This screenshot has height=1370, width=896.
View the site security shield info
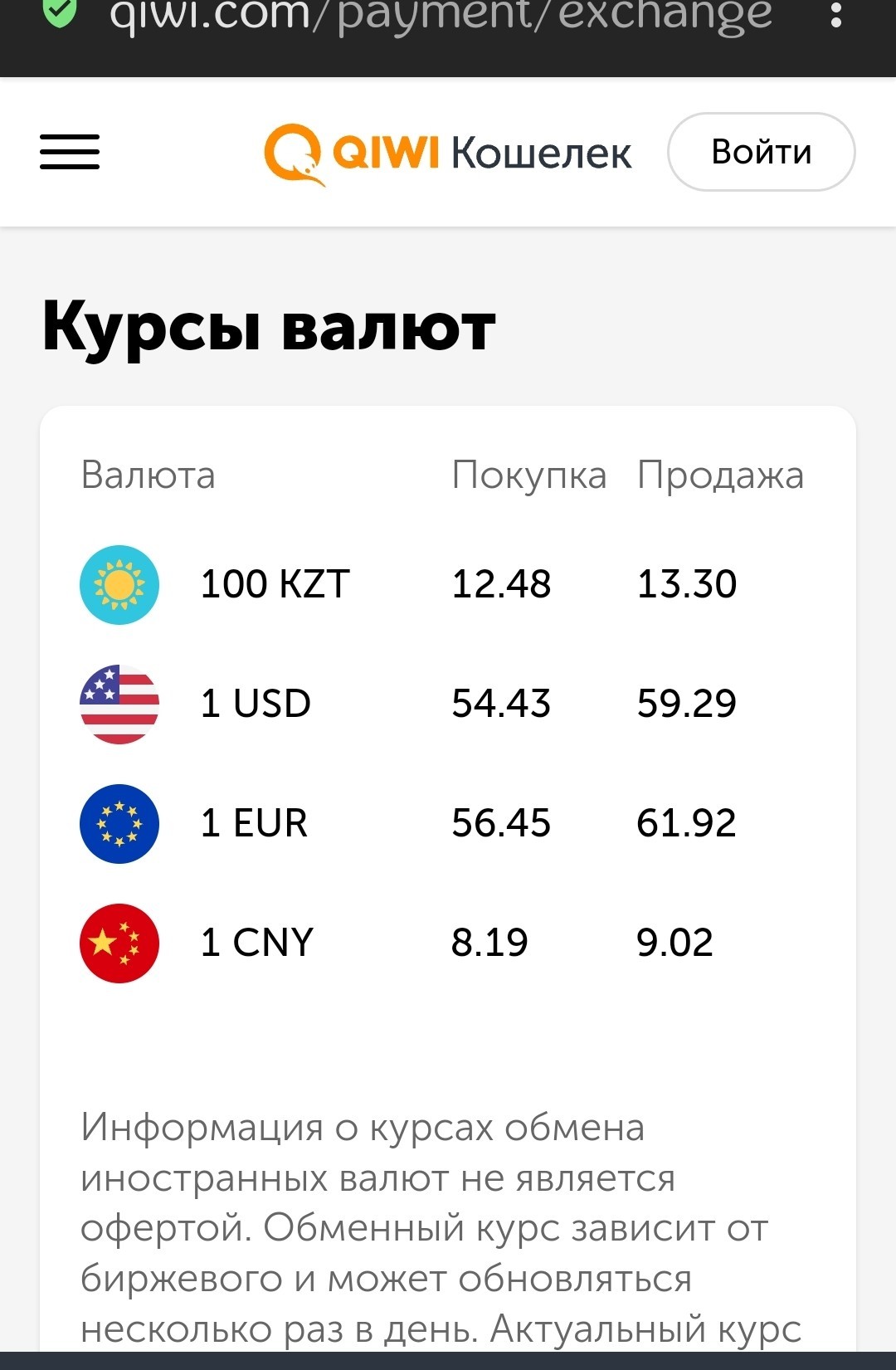[58, 12]
